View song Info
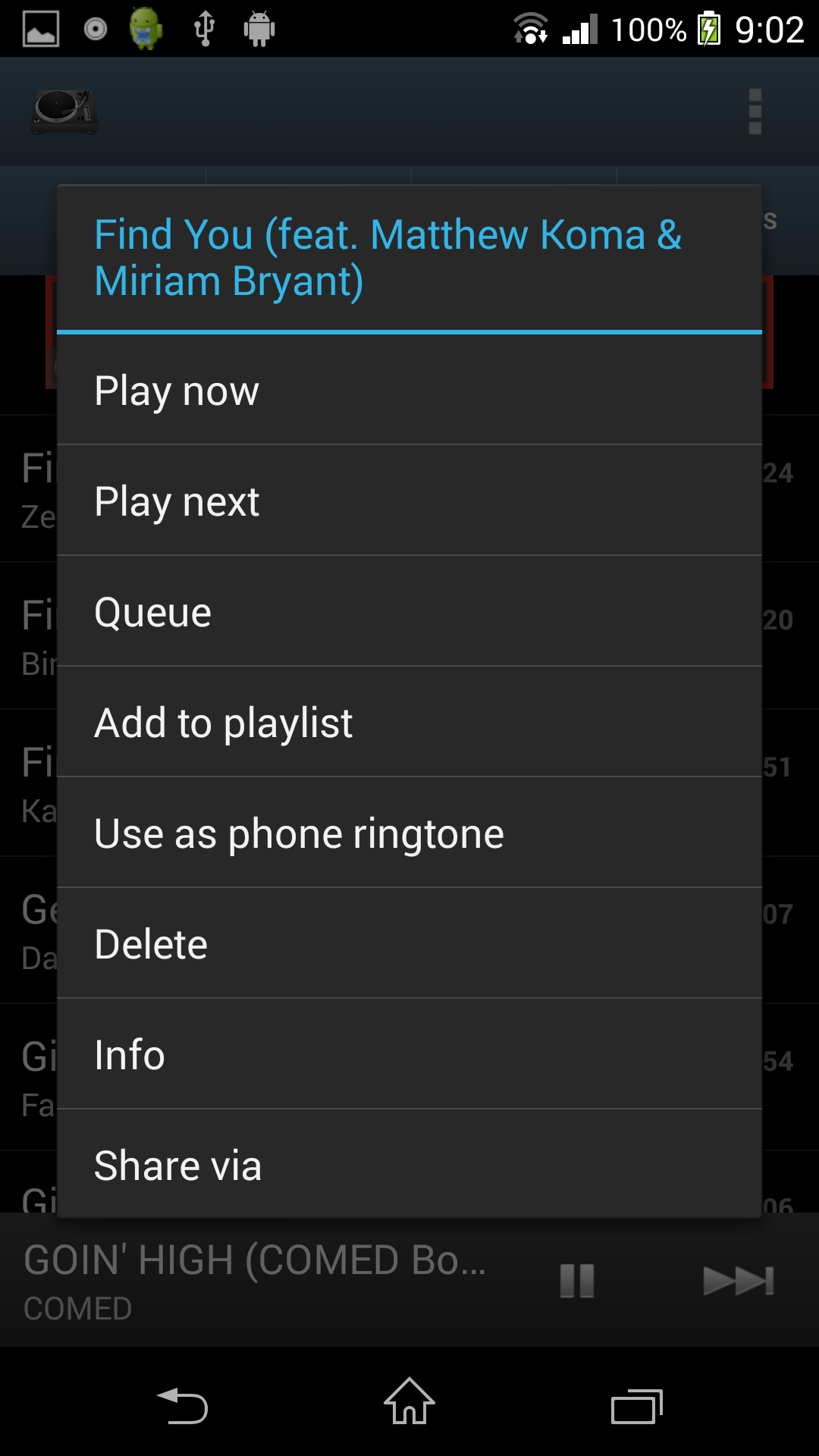This screenshot has height=1456, width=819. click(409, 1054)
